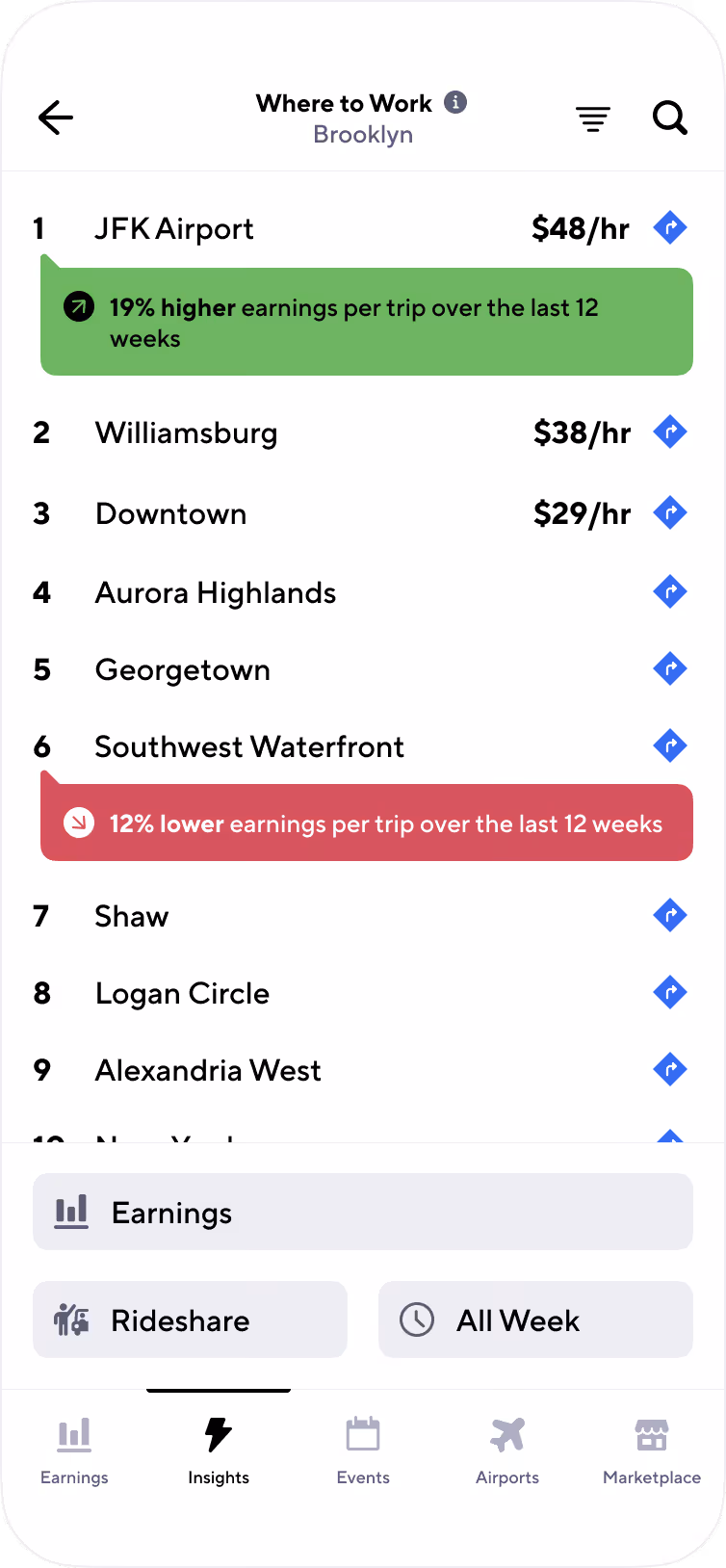This screenshot has width=726, height=1568.
Task: Navigate to Downtown using the directions icon
Action: (670, 512)
